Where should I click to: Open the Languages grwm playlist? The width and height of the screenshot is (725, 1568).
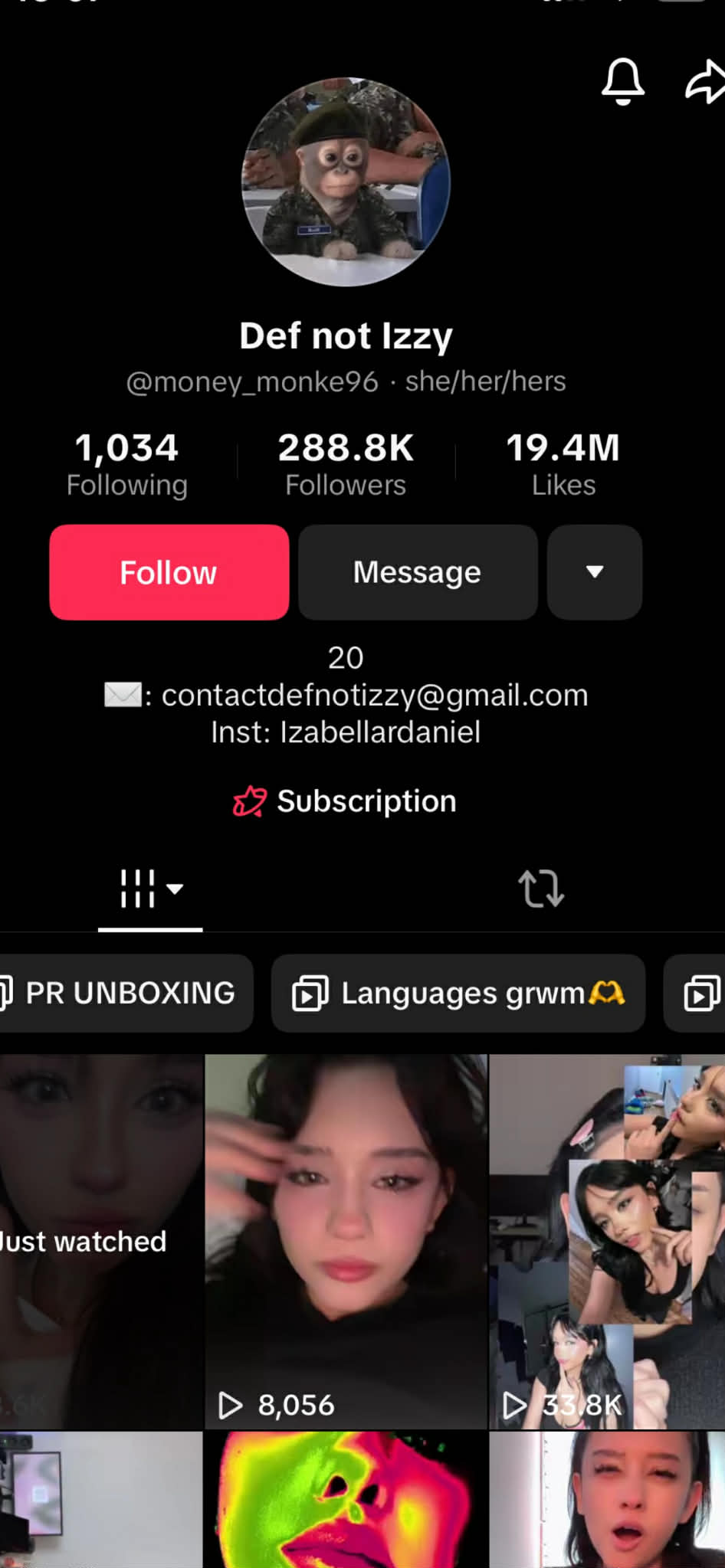click(458, 993)
